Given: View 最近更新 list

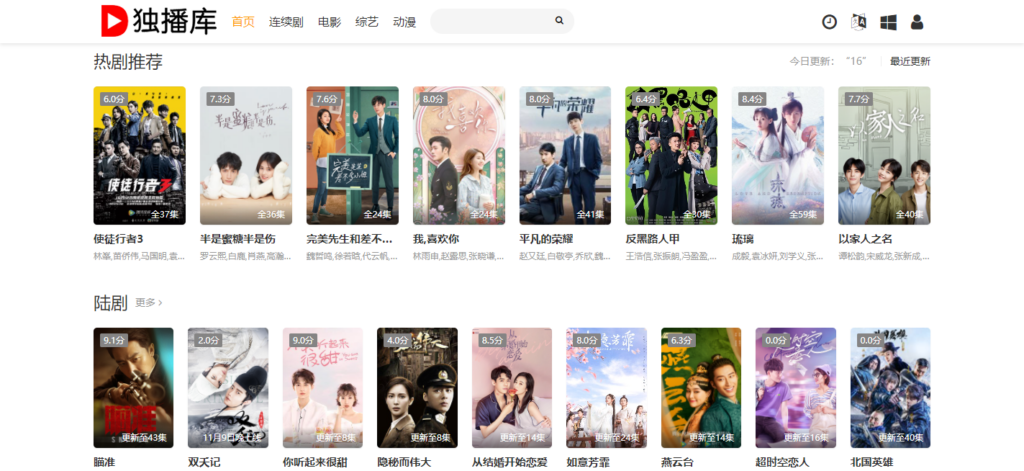Looking at the screenshot, I should [x=910, y=61].
